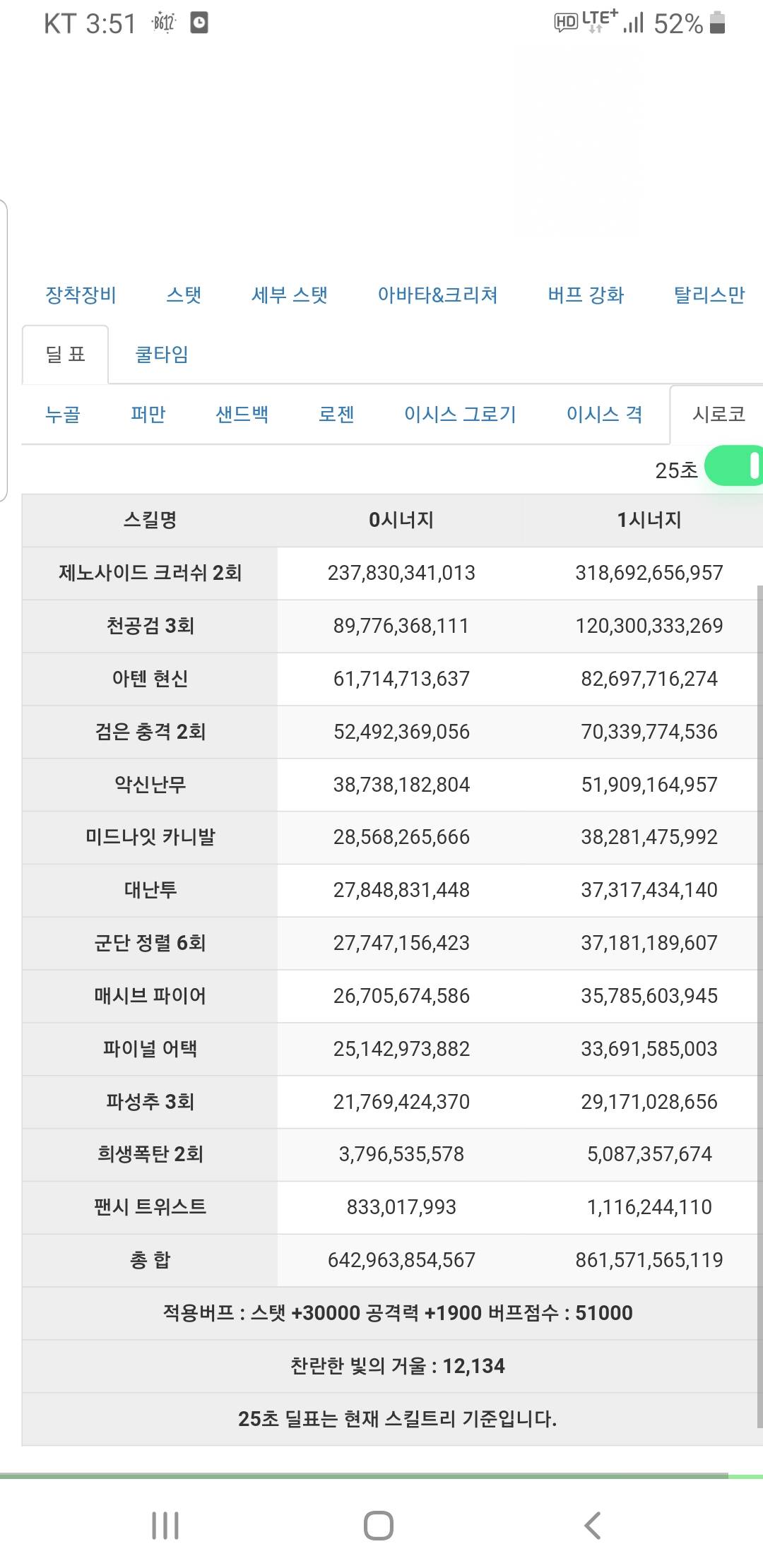Select the 누골 damage tab
The image size is (763, 1568).
(63, 415)
